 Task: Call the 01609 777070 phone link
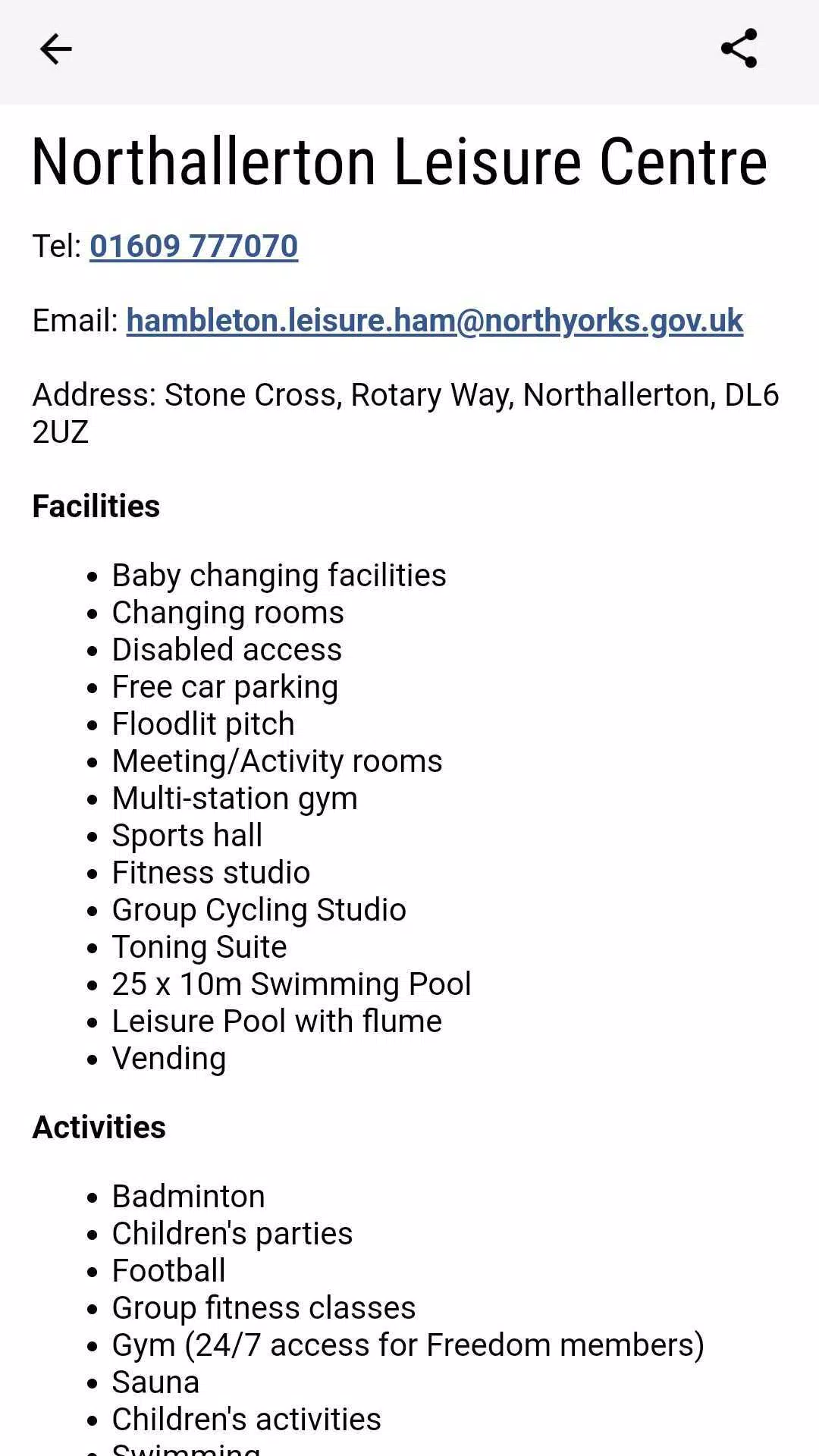coord(194,246)
